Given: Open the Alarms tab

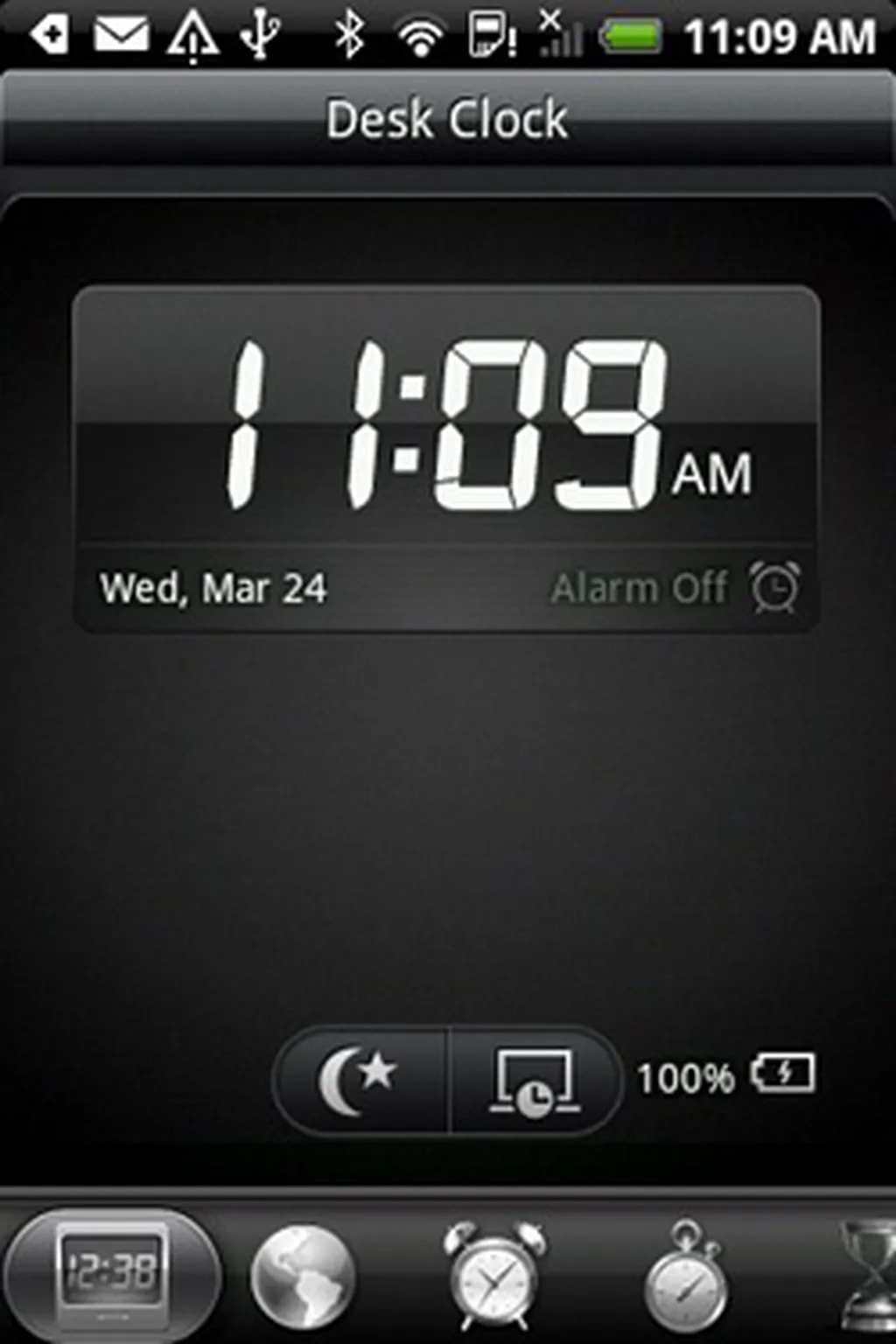Looking at the screenshot, I should [493, 1277].
